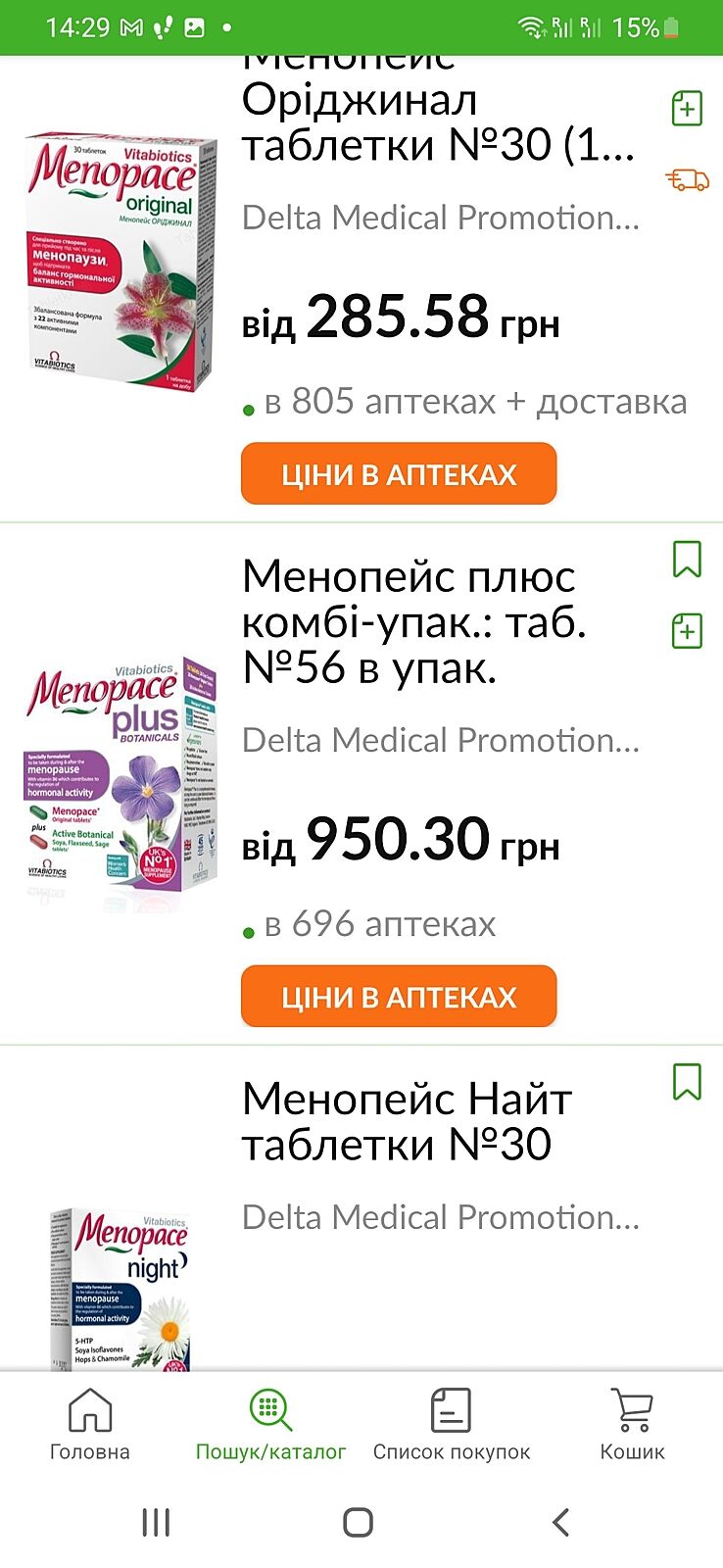Open Менопейс плюс комбі-упак. product card
Screen dimensions: 723x1568
(409, 621)
